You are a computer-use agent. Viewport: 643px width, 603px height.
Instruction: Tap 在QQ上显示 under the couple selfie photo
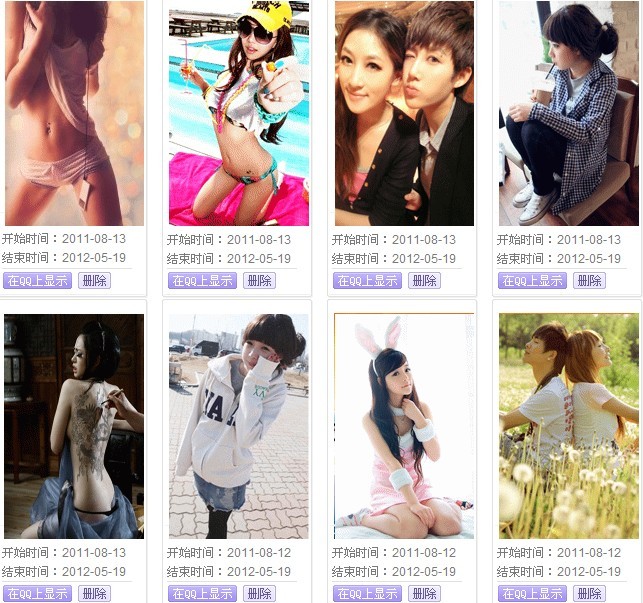click(367, 281)
